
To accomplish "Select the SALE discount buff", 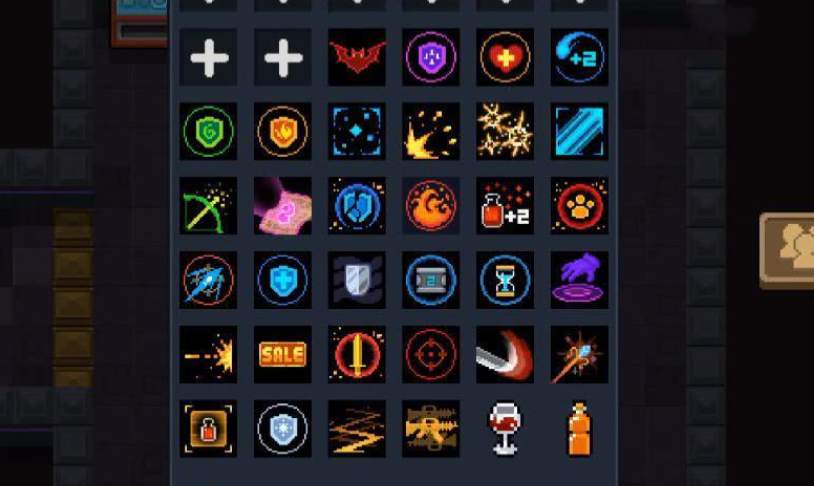I will pos(283,354).
